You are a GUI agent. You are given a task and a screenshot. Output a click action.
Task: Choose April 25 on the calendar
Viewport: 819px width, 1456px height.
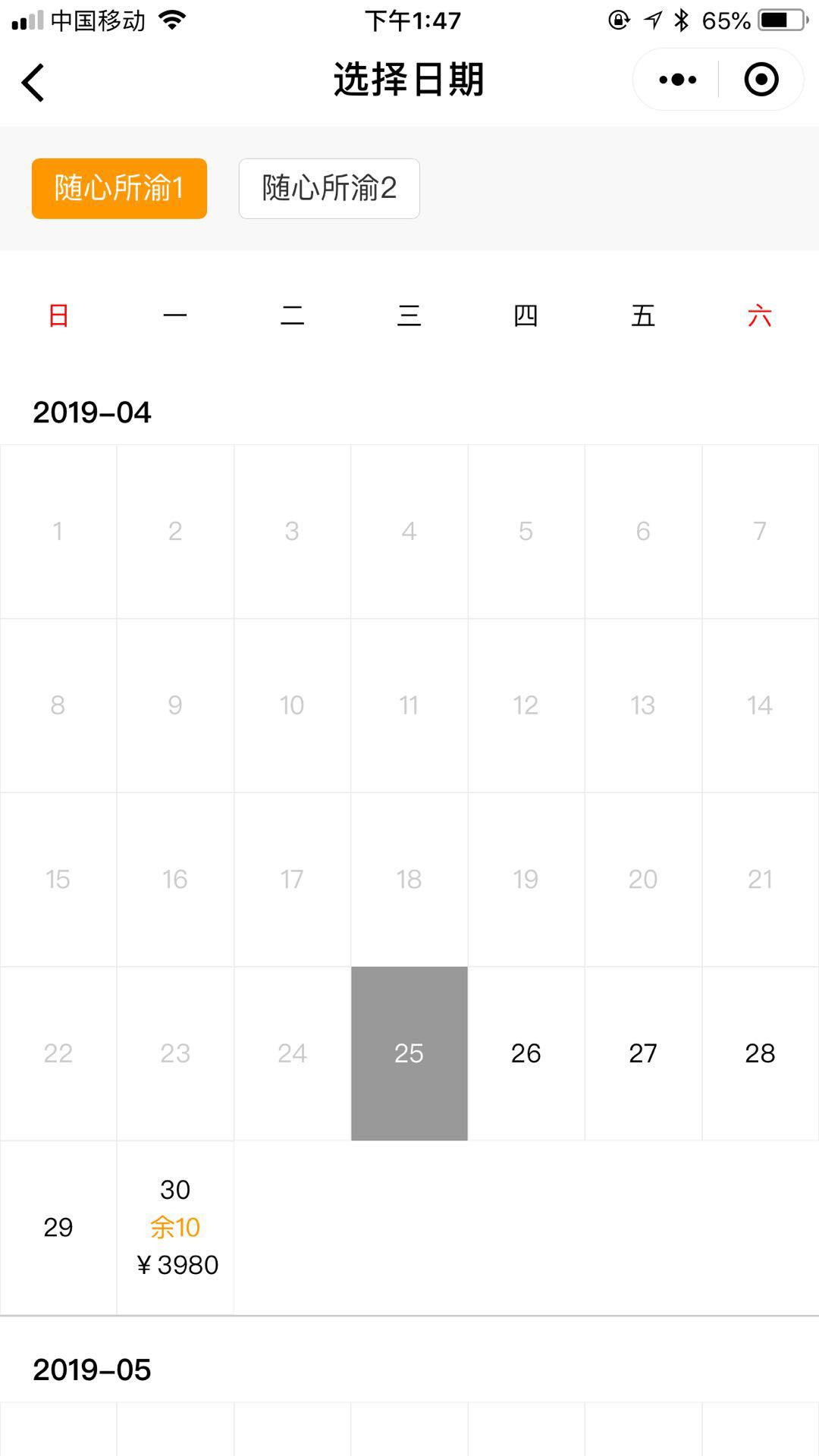click(409, 1053)
